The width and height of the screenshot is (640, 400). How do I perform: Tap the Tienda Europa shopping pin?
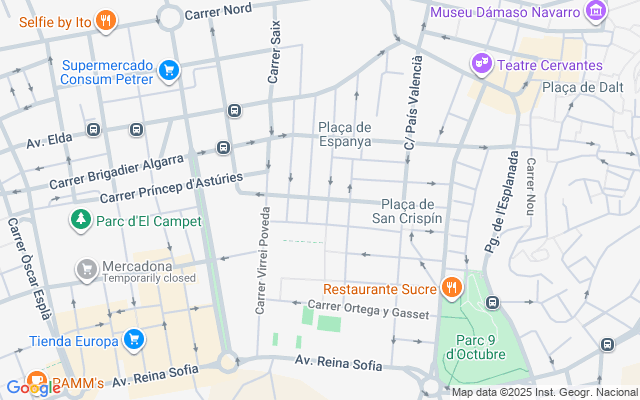133,339
